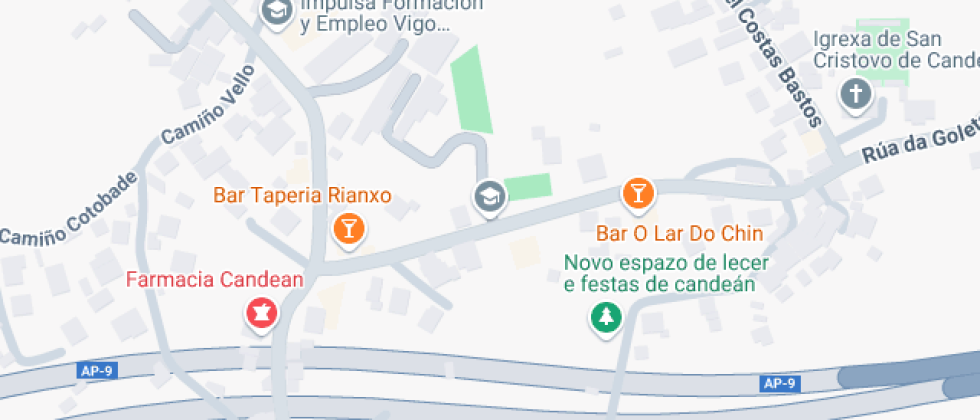The width and height of the screenshot is (980, 420).
Task: Select the Farmacia Candean pharmacy pin
Action: click(261, 314)
